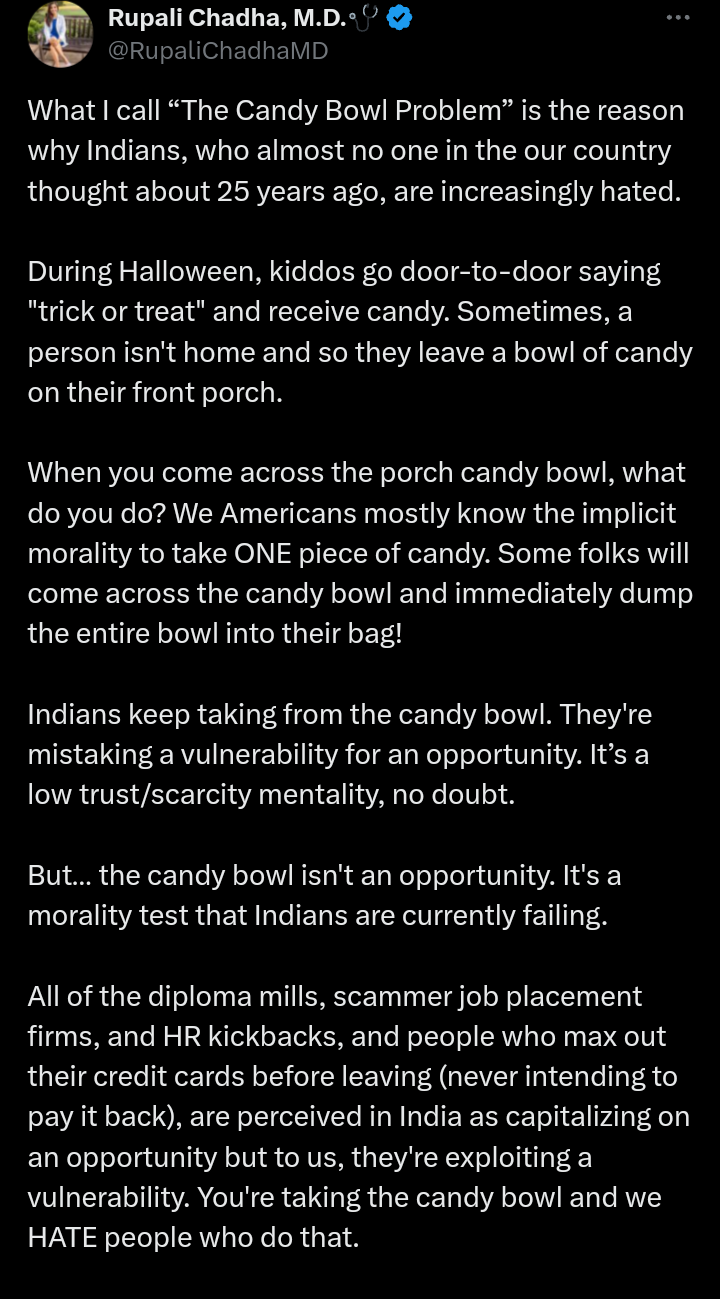The width and height of the screenshot is (720, 1299).
Task: Open the post's three-dot overflow menu
Action: point(677,17)
